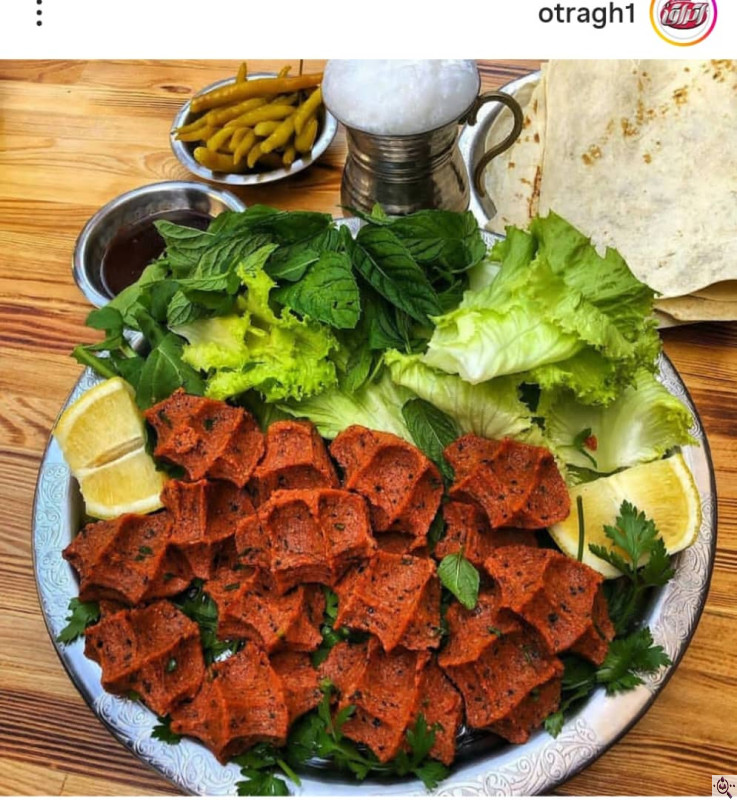Tap the otragh1 profile picture

tap(684, 18)
